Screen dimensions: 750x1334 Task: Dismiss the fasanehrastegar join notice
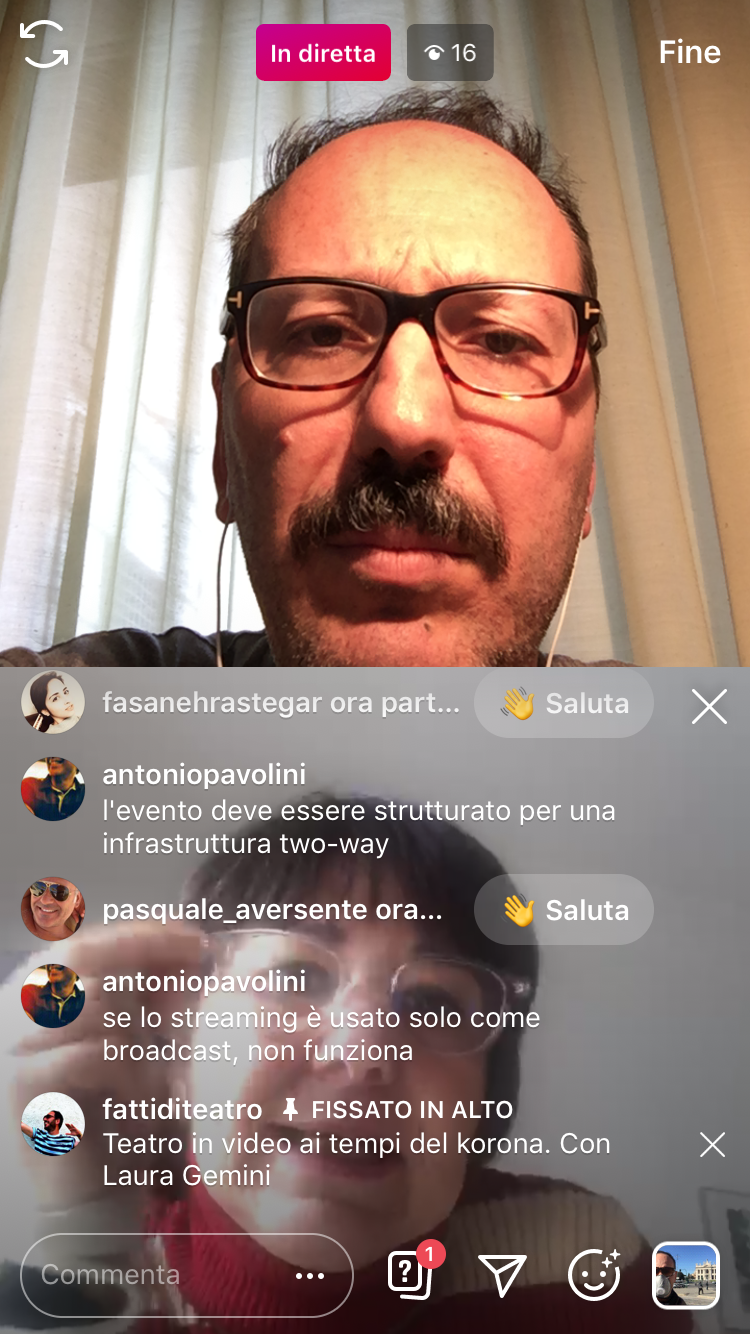pos(709,707)
